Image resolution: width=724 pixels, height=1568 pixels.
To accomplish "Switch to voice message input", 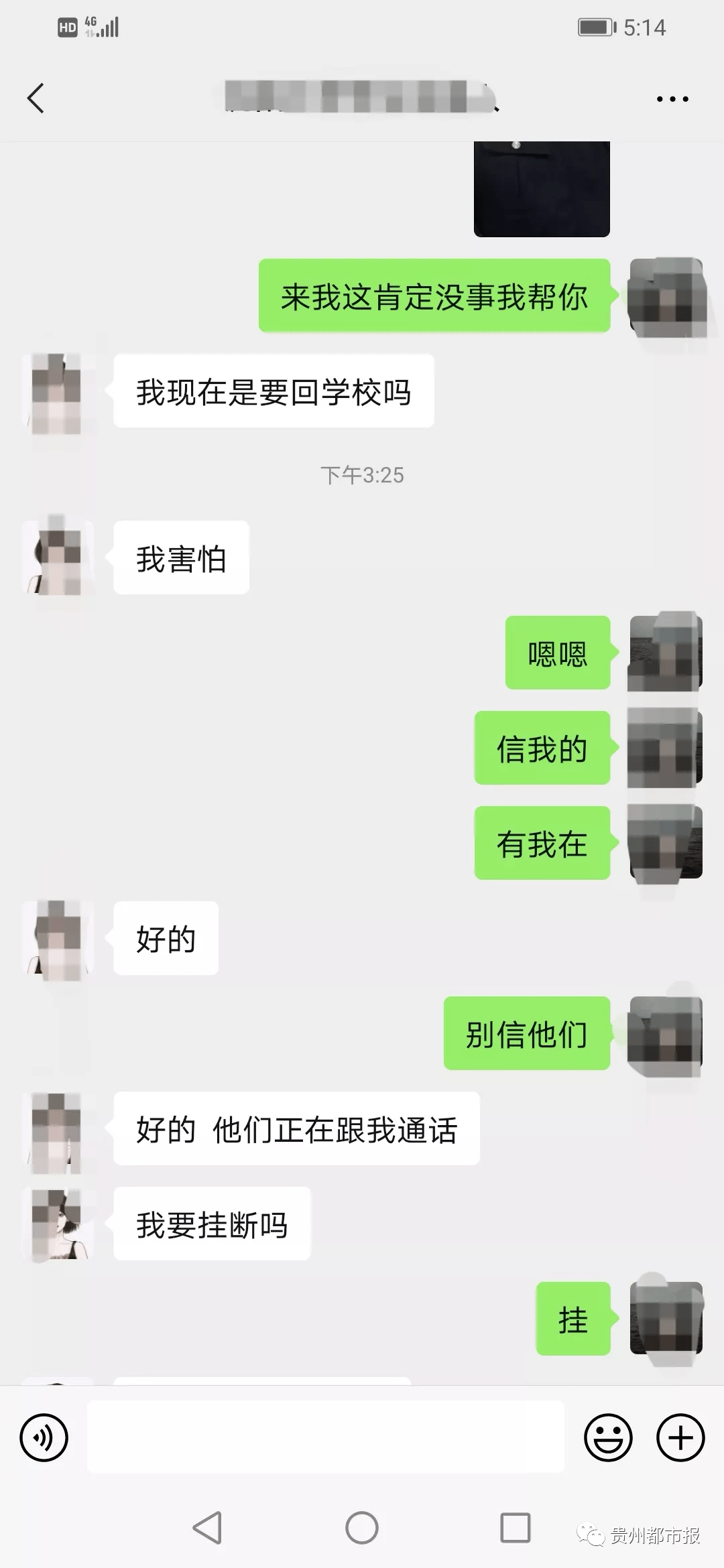I will coord(44,1437).
